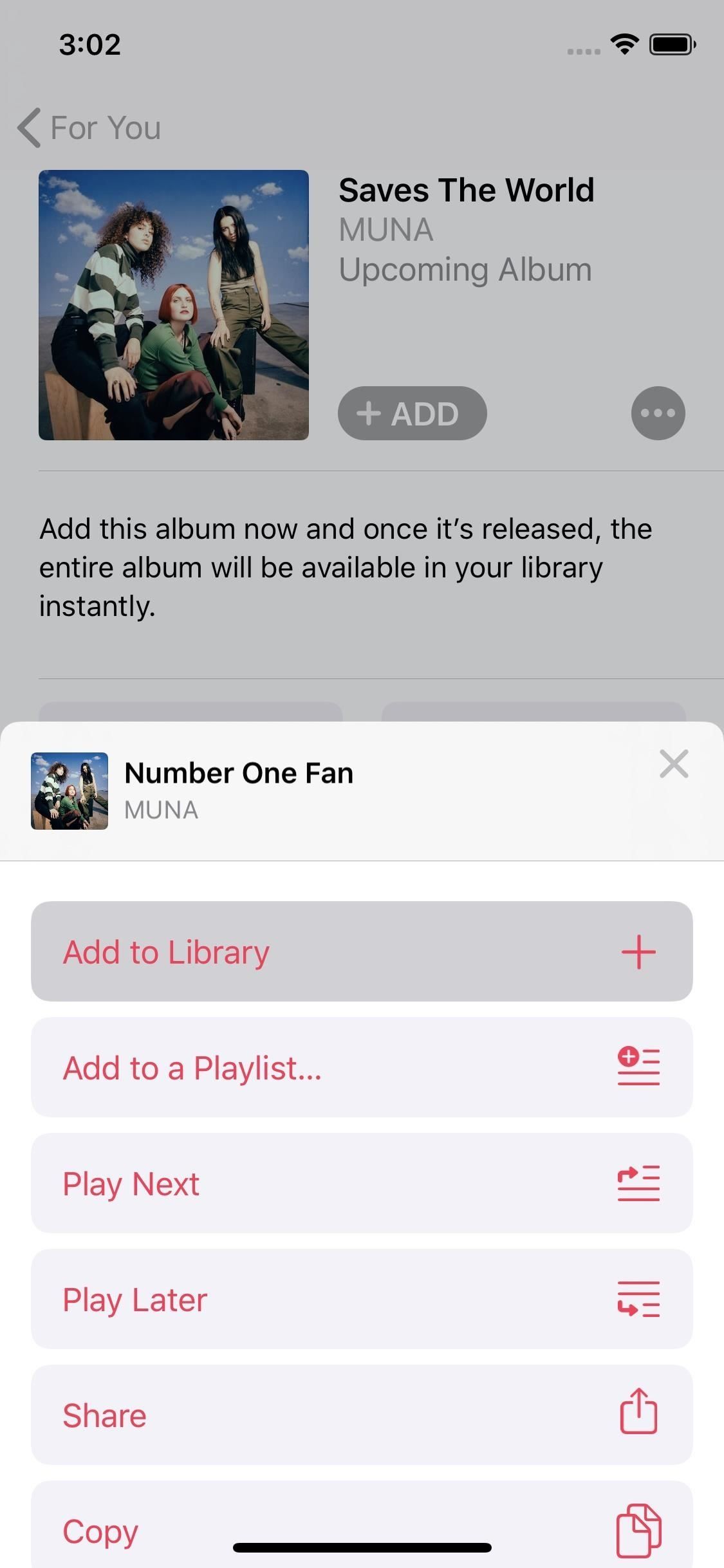The height and width of the screenshot is (1568, 724).
Task: Select the Play Later action entry
Action: (134, 1300)
